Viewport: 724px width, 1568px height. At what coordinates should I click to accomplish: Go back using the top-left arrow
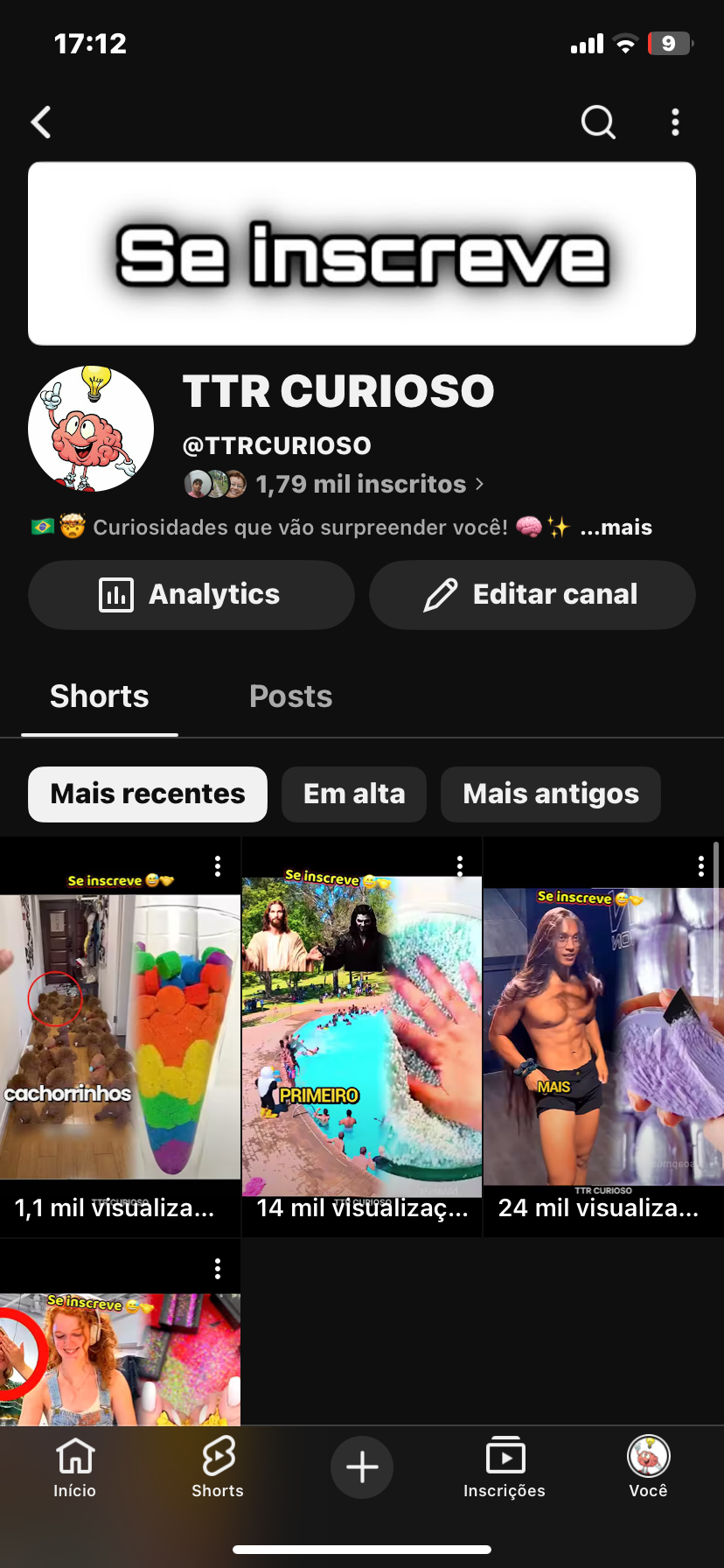(x=41, y=122)
